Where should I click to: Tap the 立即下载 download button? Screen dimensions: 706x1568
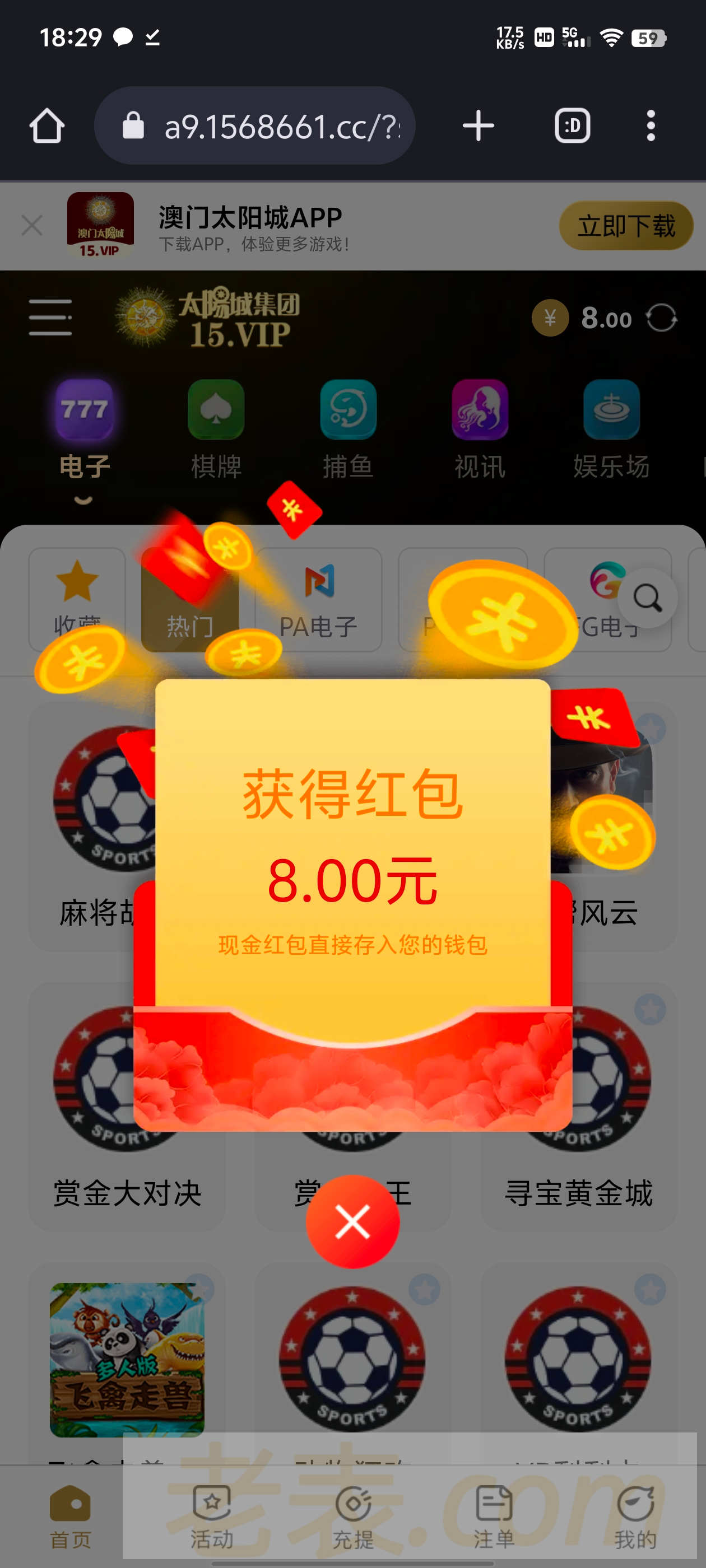click(x=625, y=226)
